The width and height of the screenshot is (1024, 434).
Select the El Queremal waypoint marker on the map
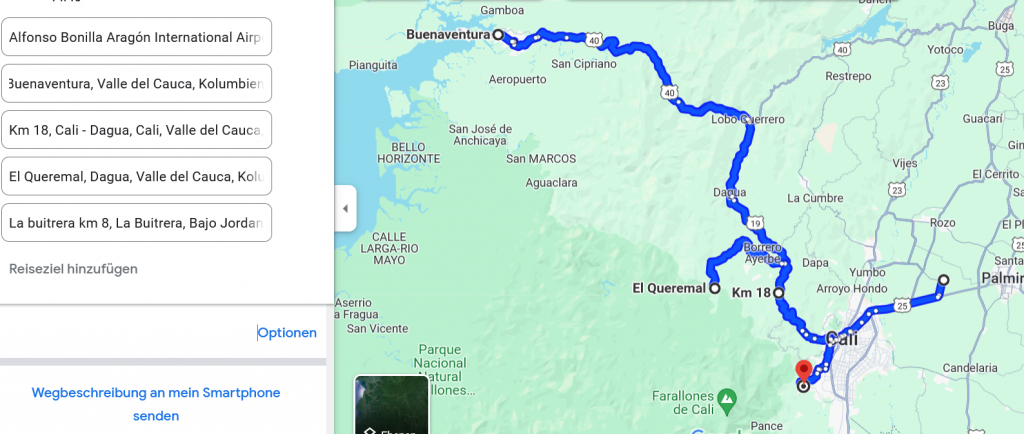(714, 288)
